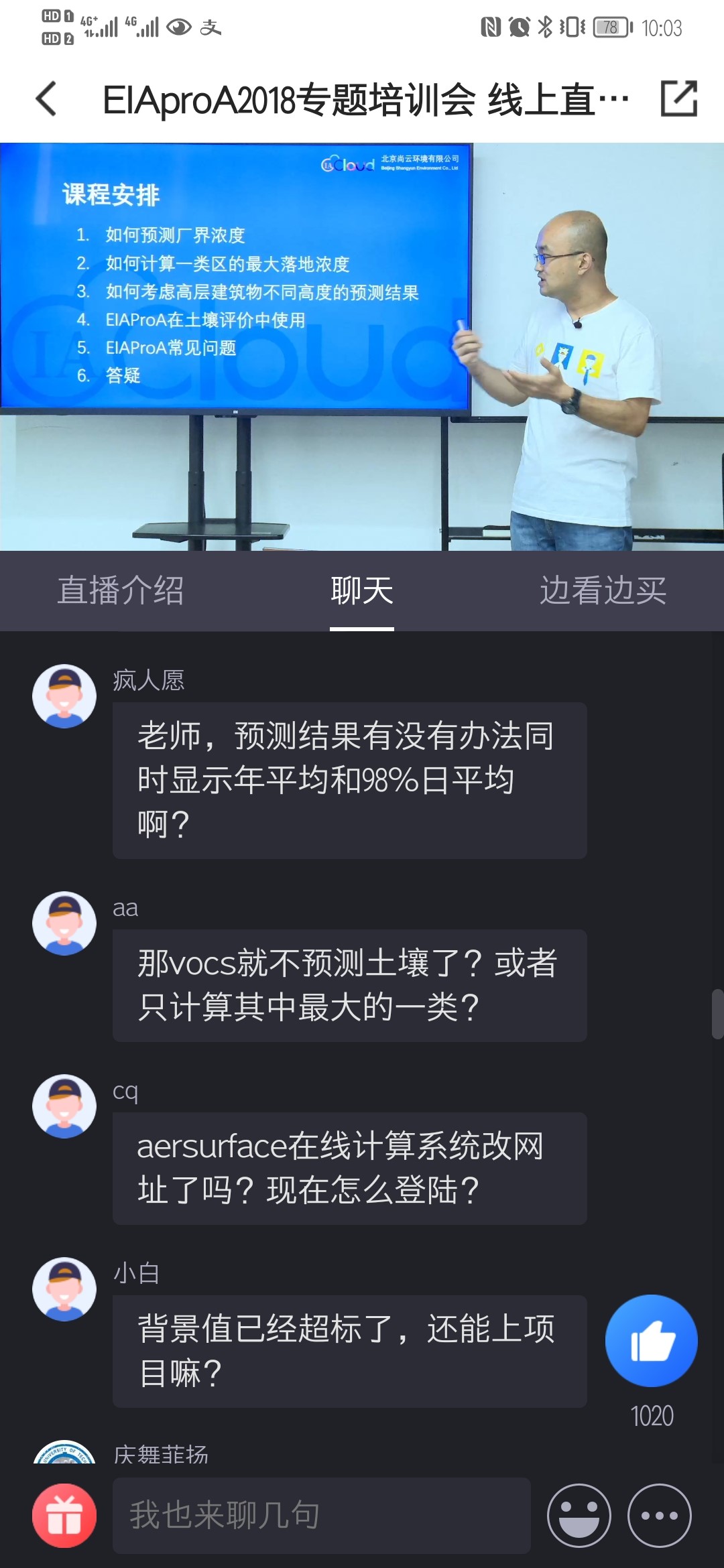Open the more options menu
This screenshot has height=1568, width=724.
click(659, 1516)
